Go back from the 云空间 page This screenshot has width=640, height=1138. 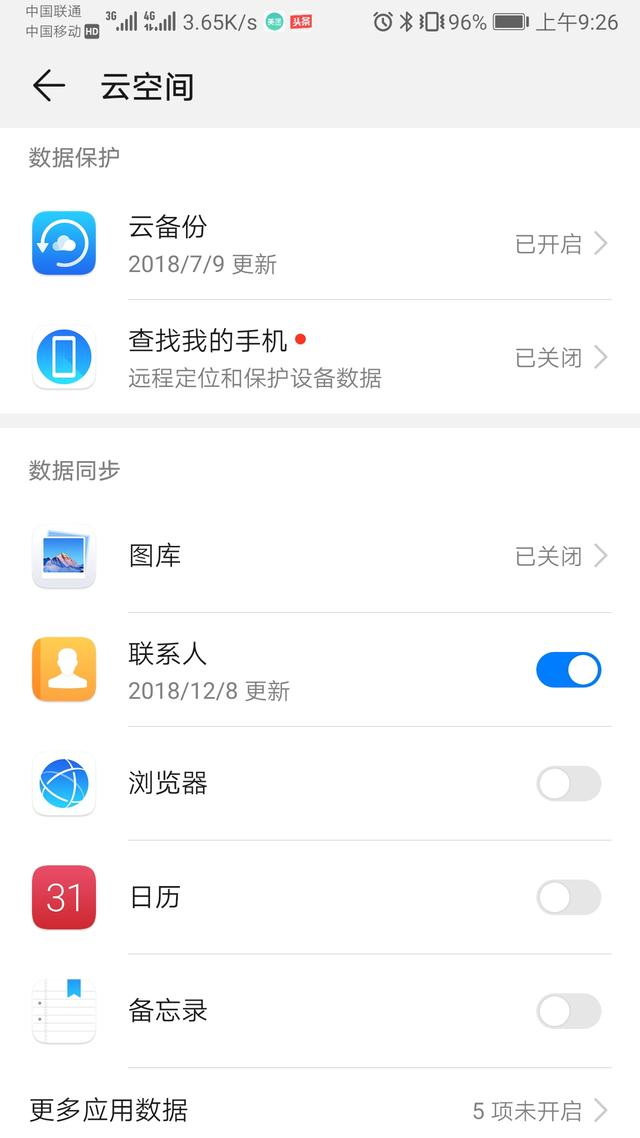click(48, 86)
